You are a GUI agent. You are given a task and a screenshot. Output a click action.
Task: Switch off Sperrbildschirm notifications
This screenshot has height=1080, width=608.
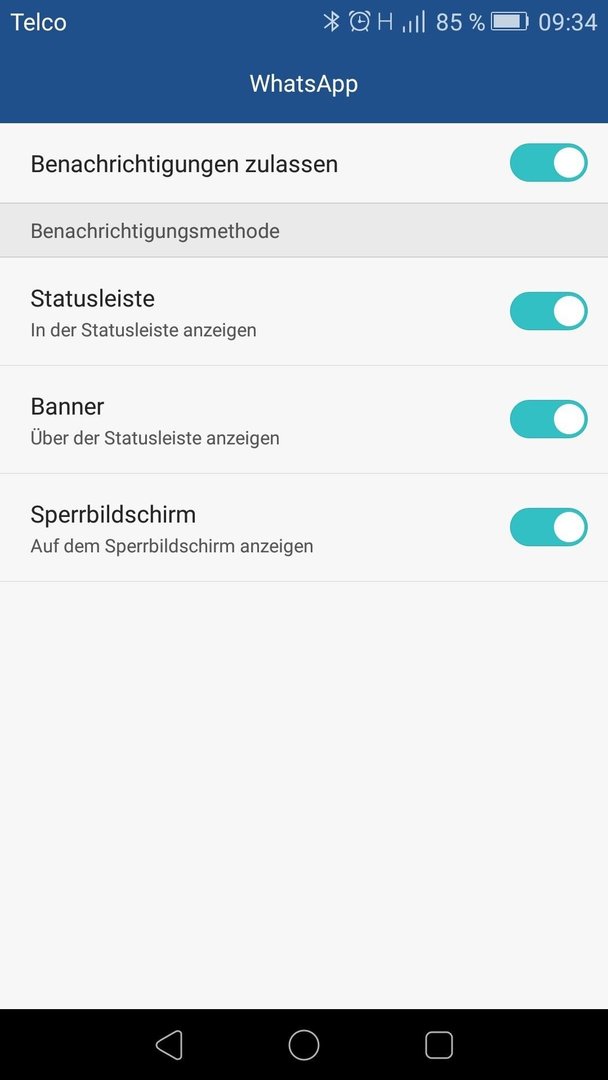click(548, 527)
